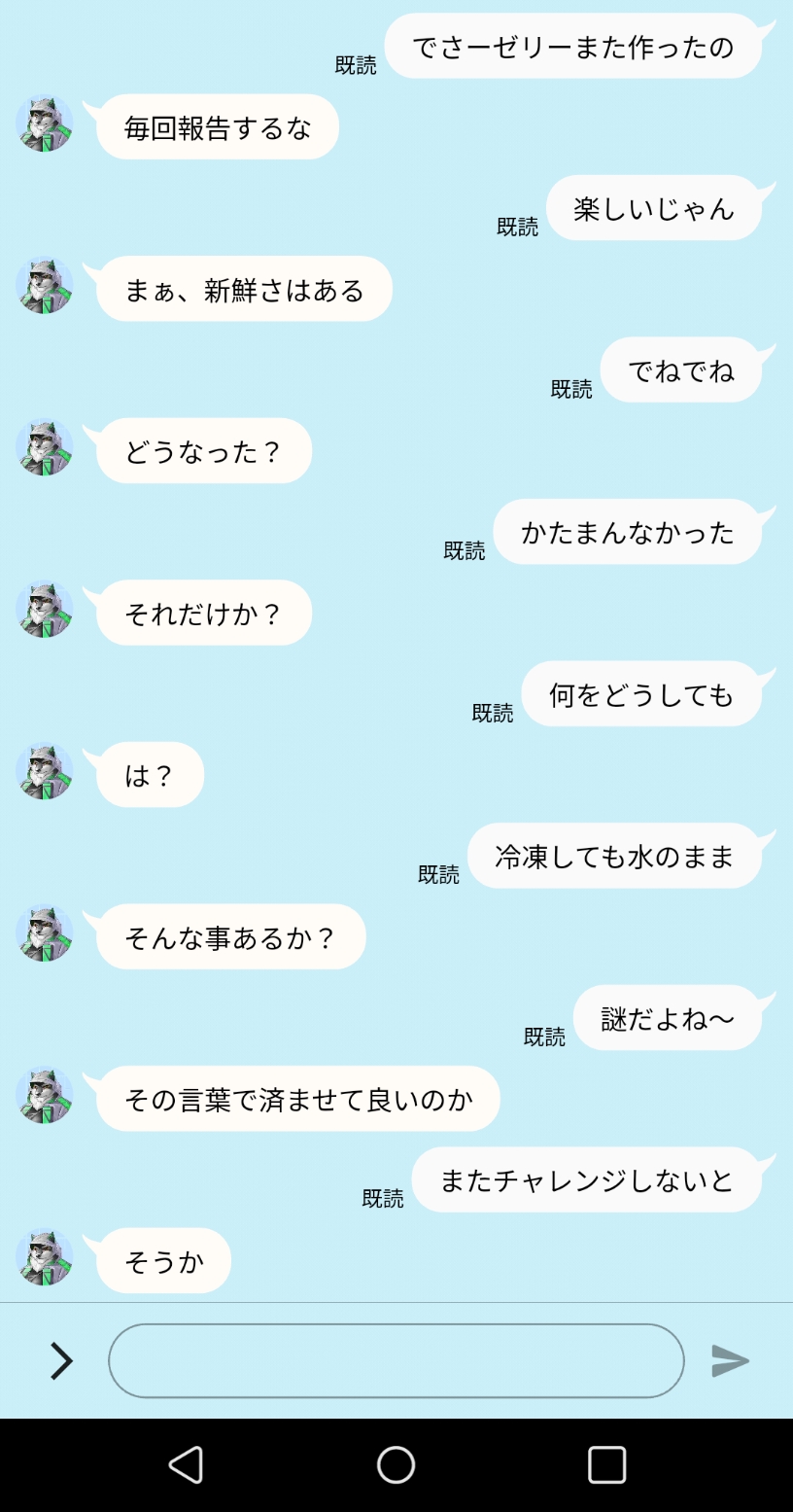The image size is (793, 1512).
Task: Open the system recent apps view
Action: click(606, 1464)
